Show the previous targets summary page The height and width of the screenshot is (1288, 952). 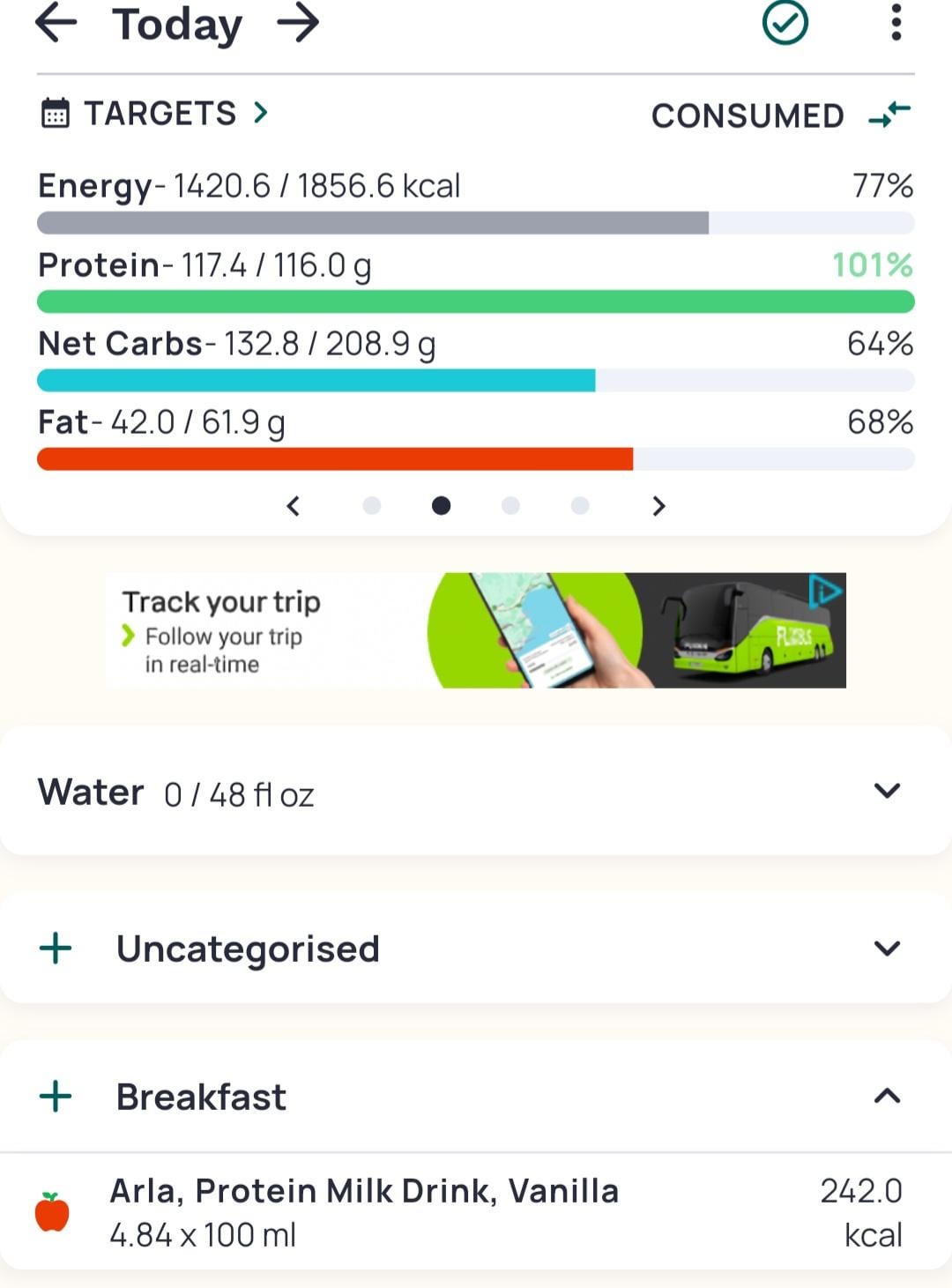(x=294, y=506)
